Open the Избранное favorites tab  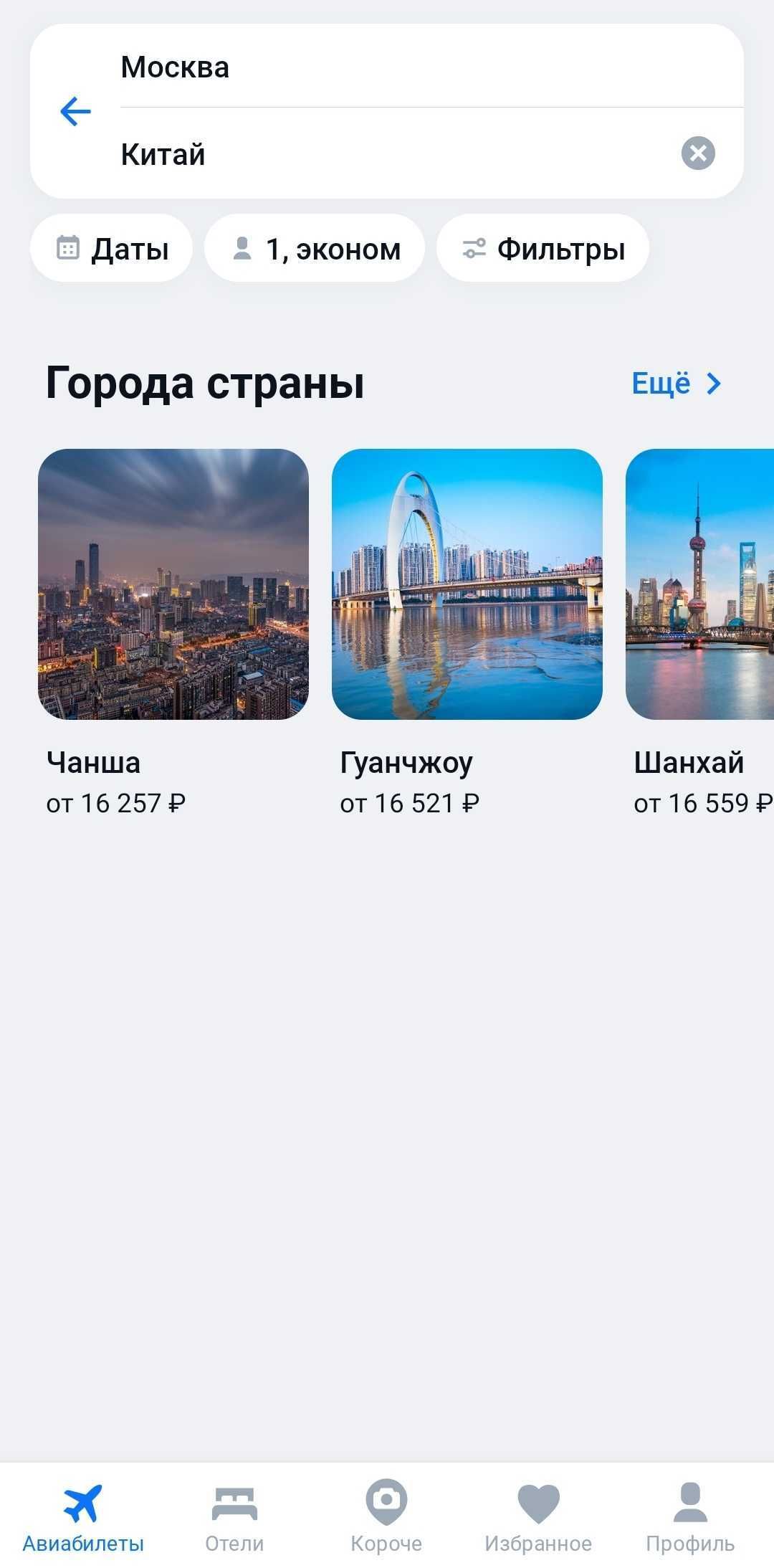pyautogui.click(x=538, y=1516)
